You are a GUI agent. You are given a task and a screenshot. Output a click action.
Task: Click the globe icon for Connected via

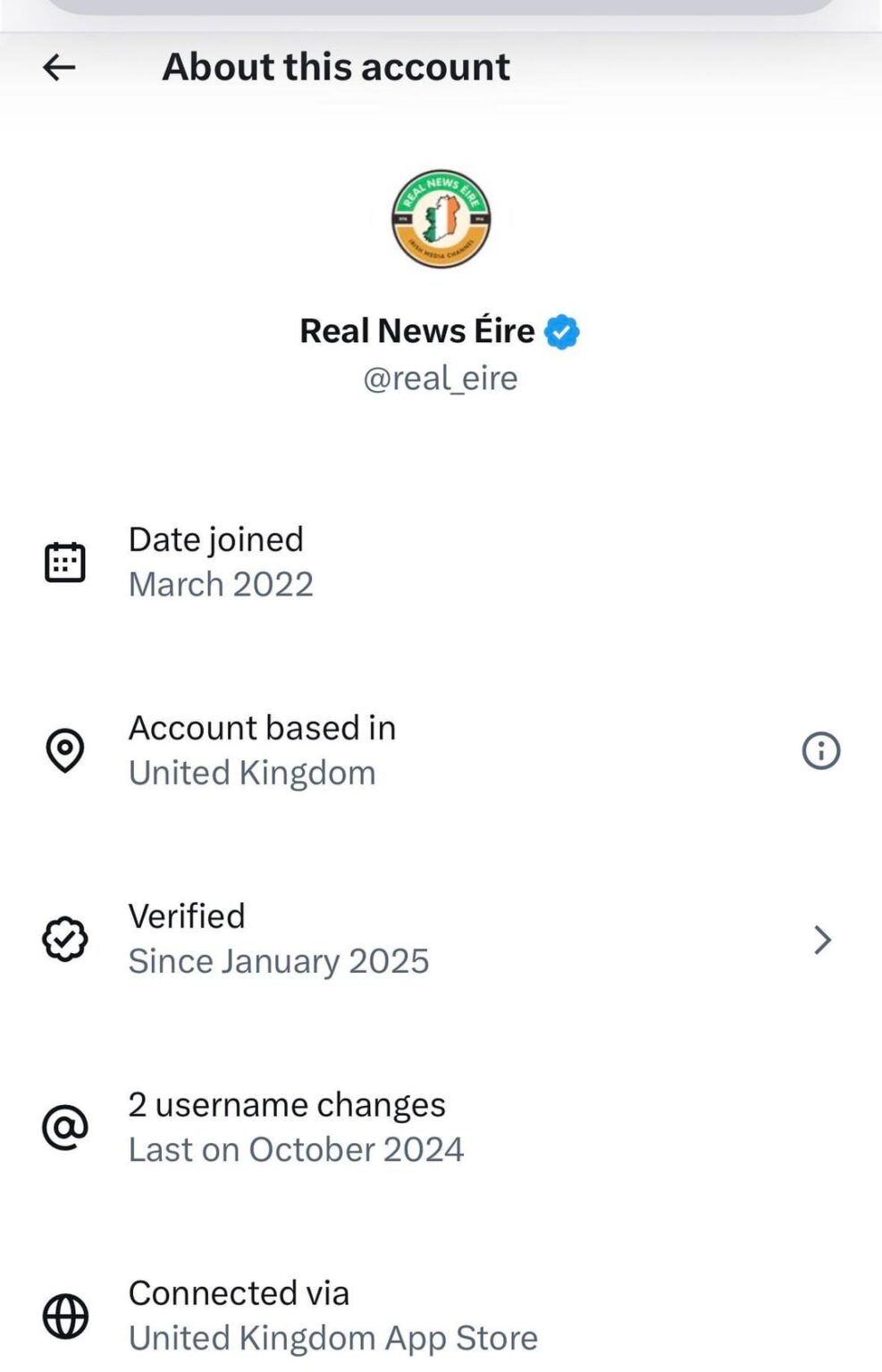pos(64,1315)
